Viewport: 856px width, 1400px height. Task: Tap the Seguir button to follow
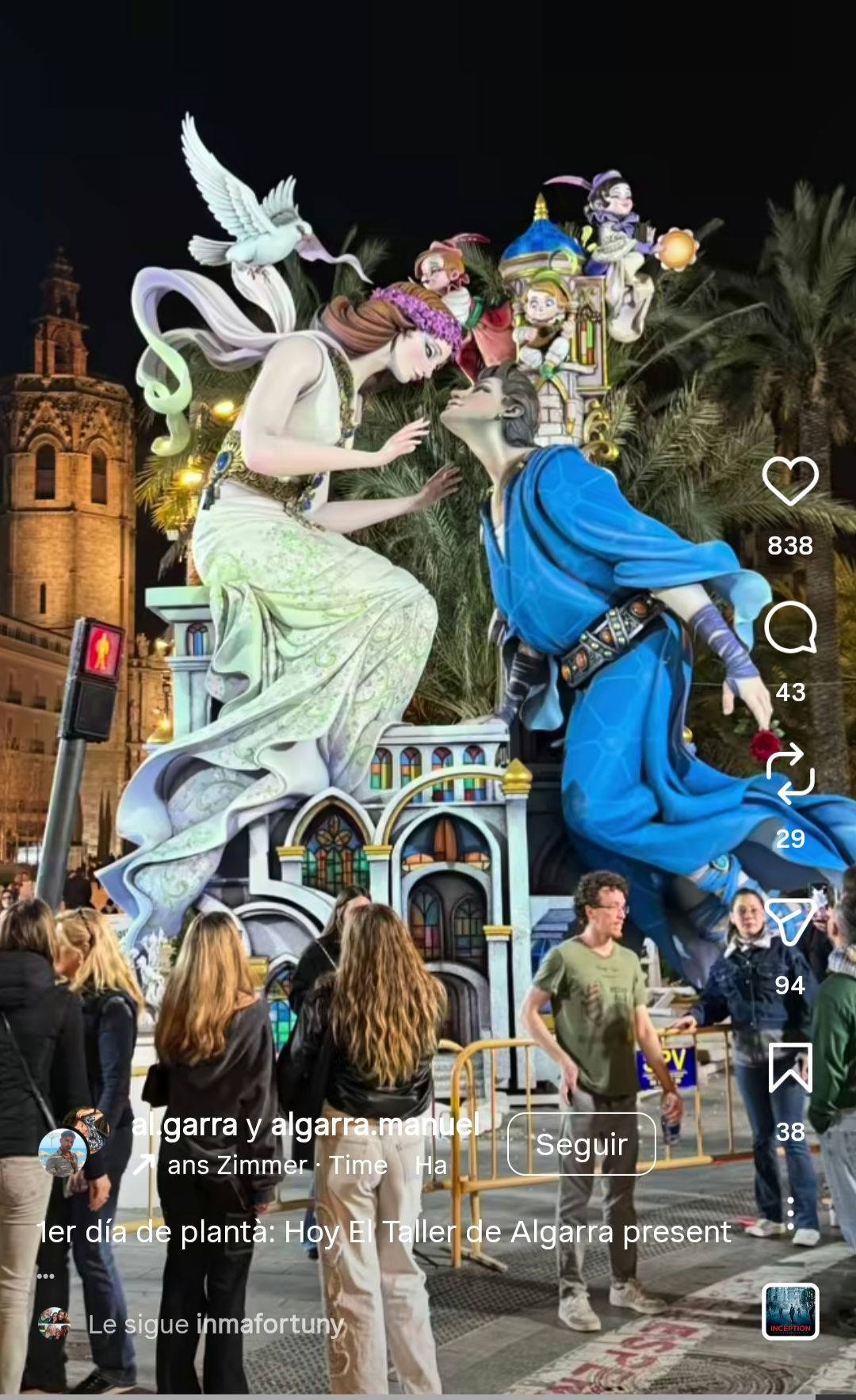click(581, 1144)
